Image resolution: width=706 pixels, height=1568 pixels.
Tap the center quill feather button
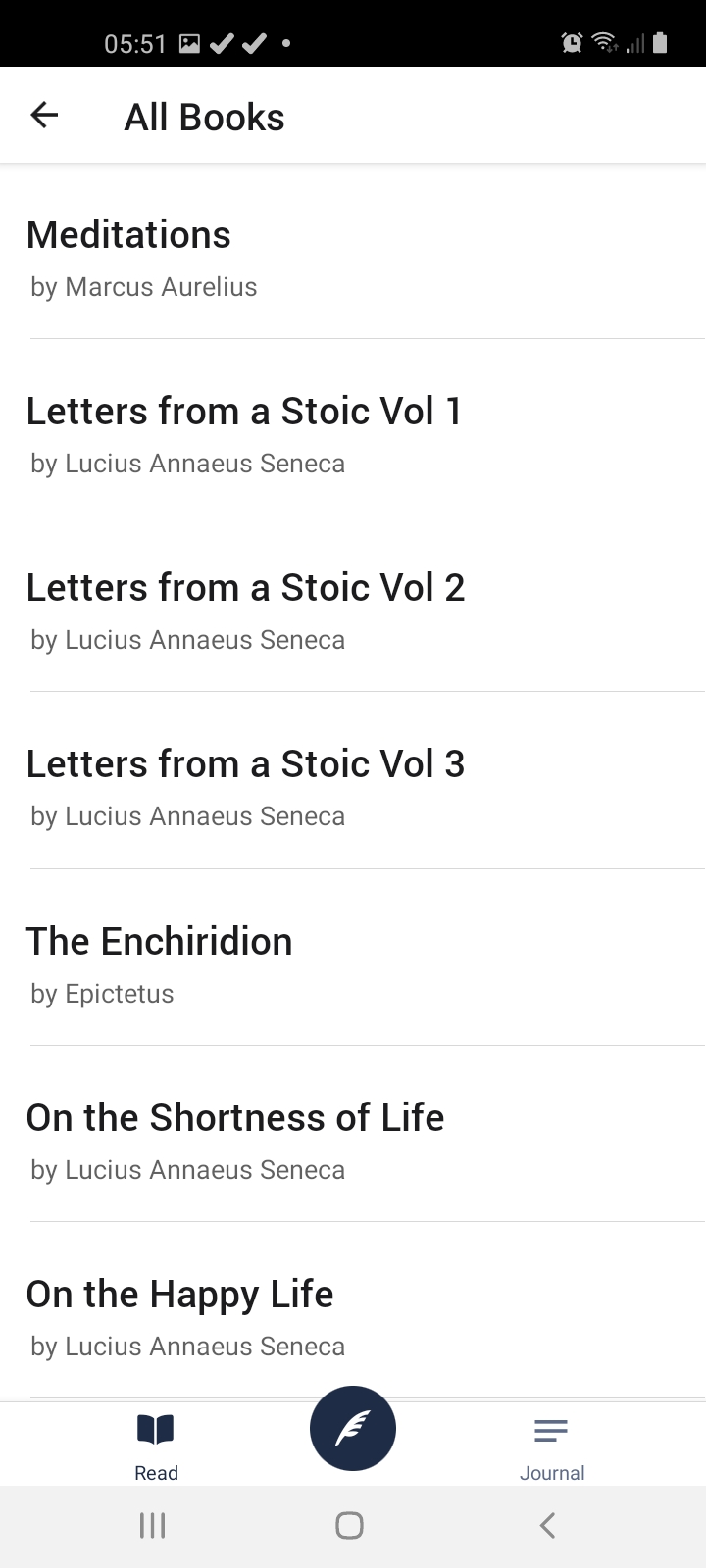(353, 1428)
